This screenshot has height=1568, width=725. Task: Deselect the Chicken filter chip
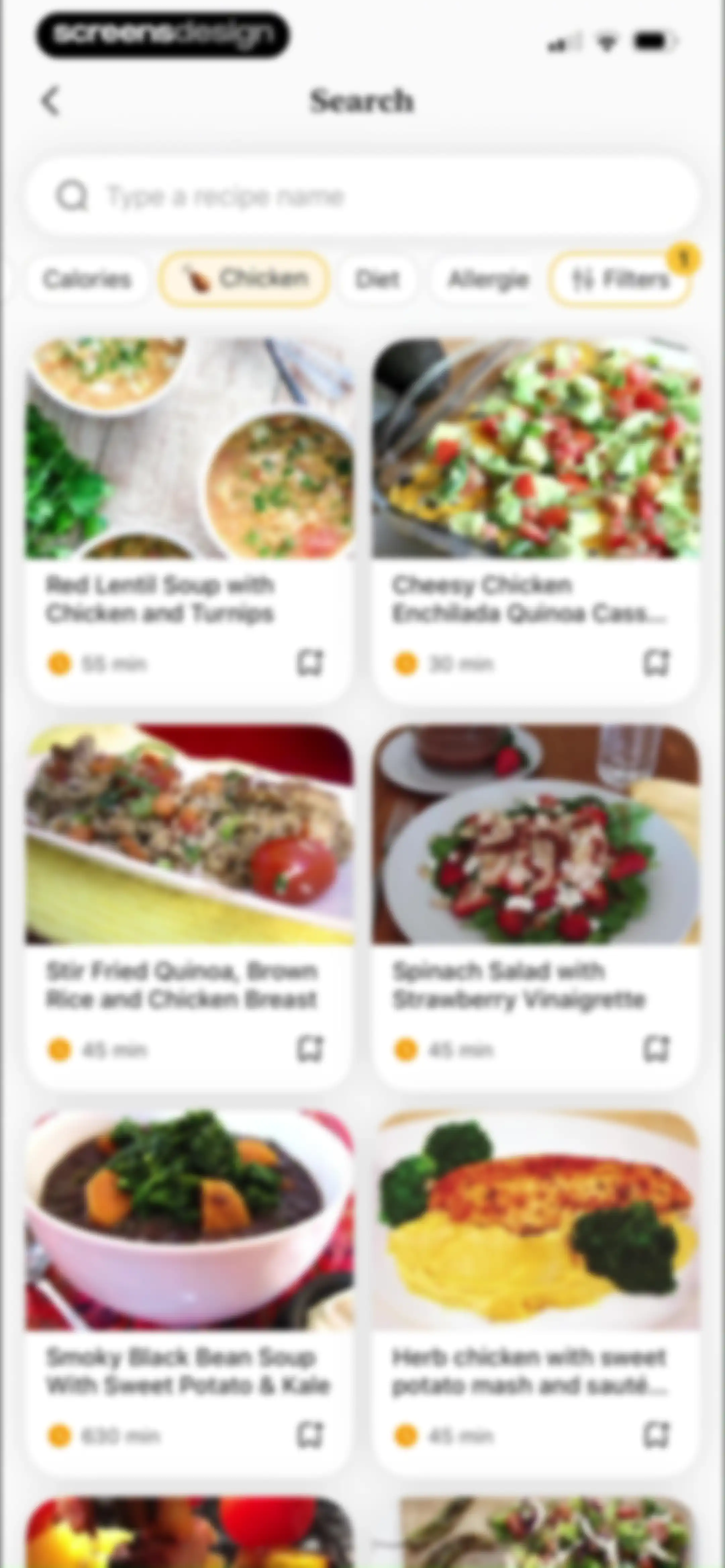tap(245, 279)
